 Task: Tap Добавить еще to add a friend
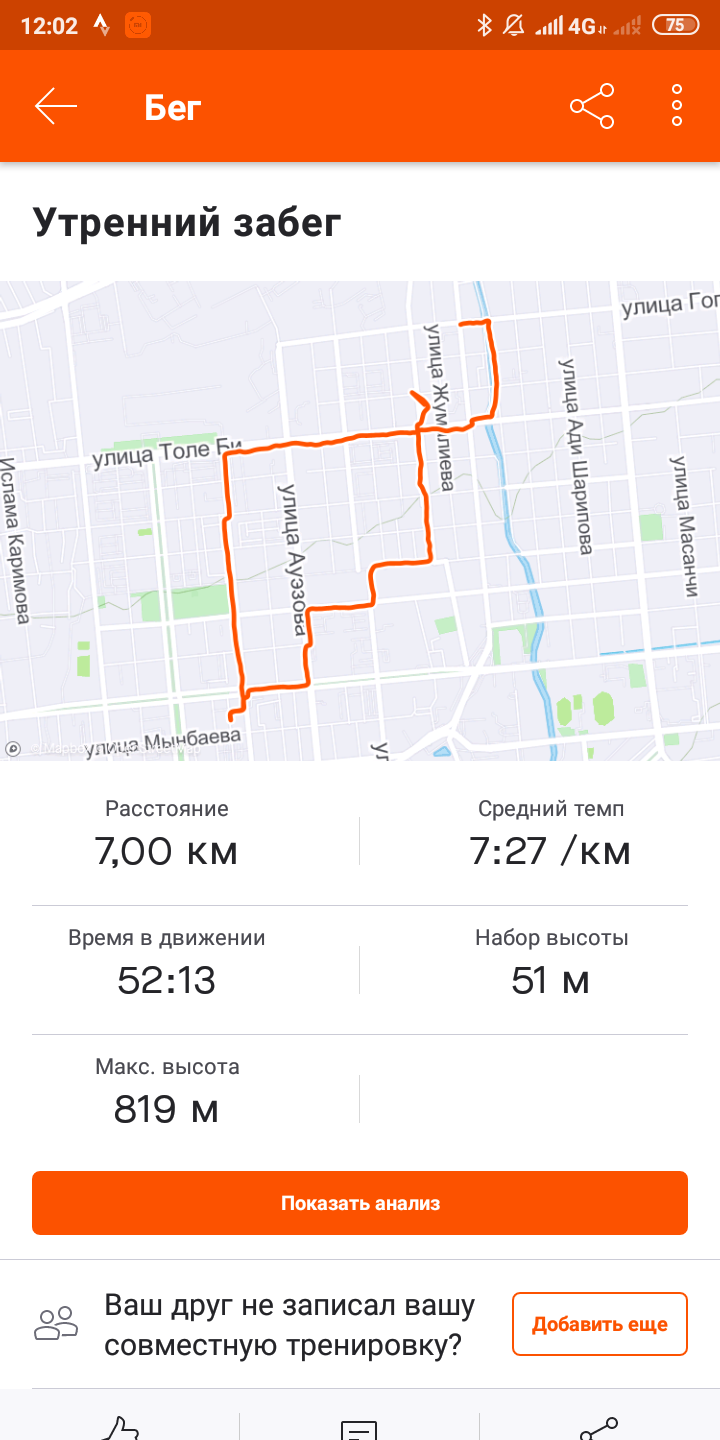point(600,1324)
